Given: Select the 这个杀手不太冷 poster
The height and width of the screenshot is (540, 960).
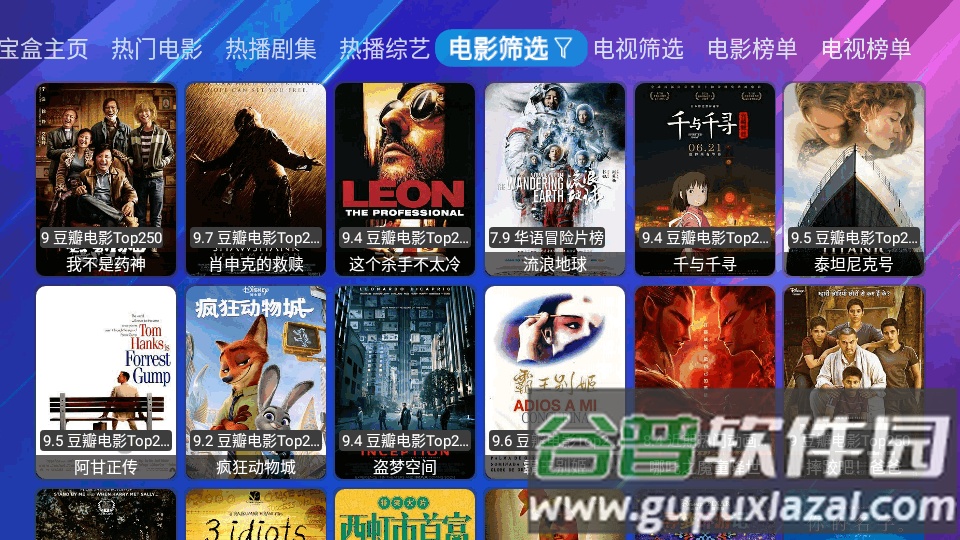Looking at the screenshot, I should [x=405, y=178].
